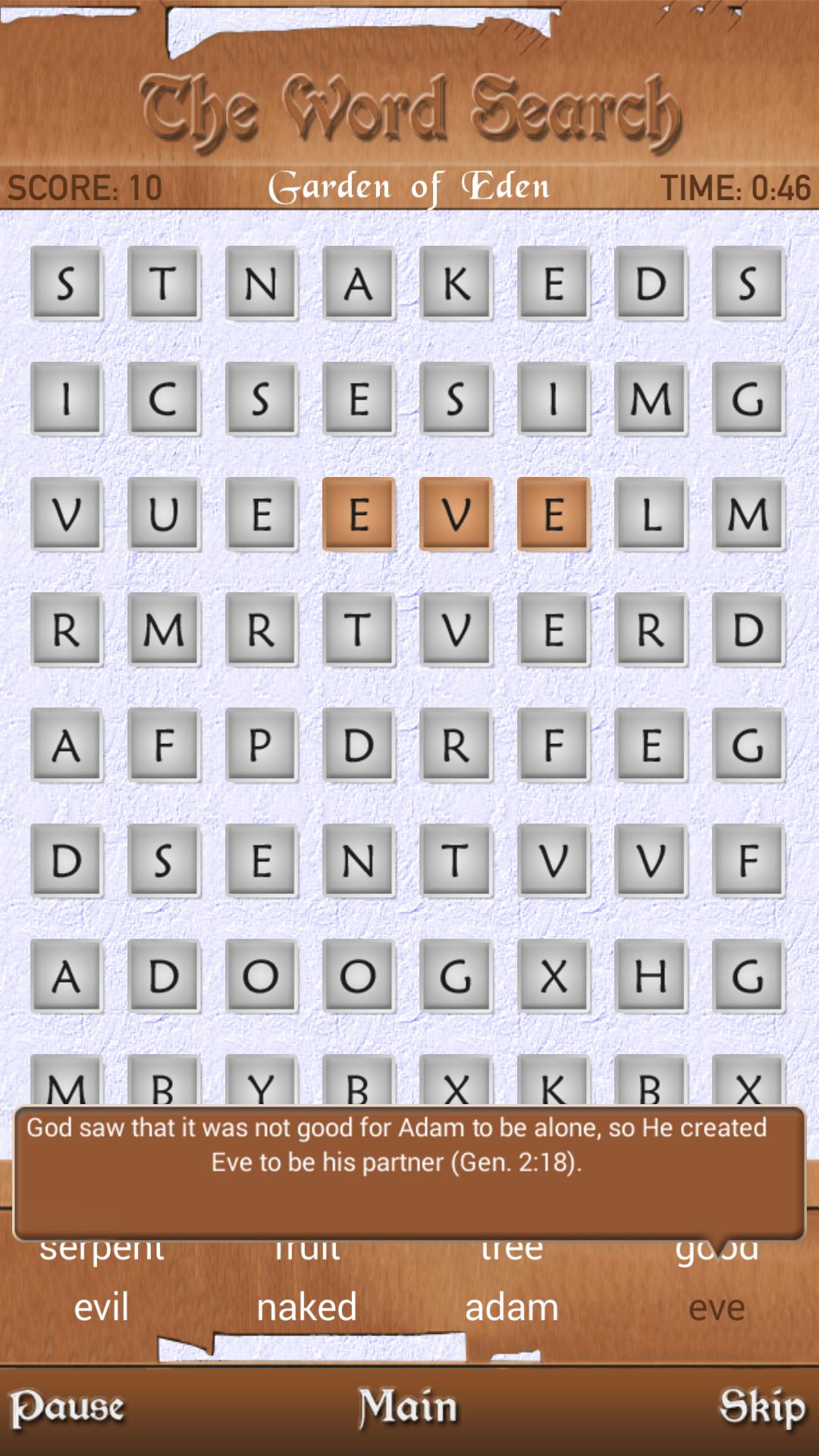Tap the word 'naked' in word list
This screenshot has width=819, height=1456.
(306, 1307)
